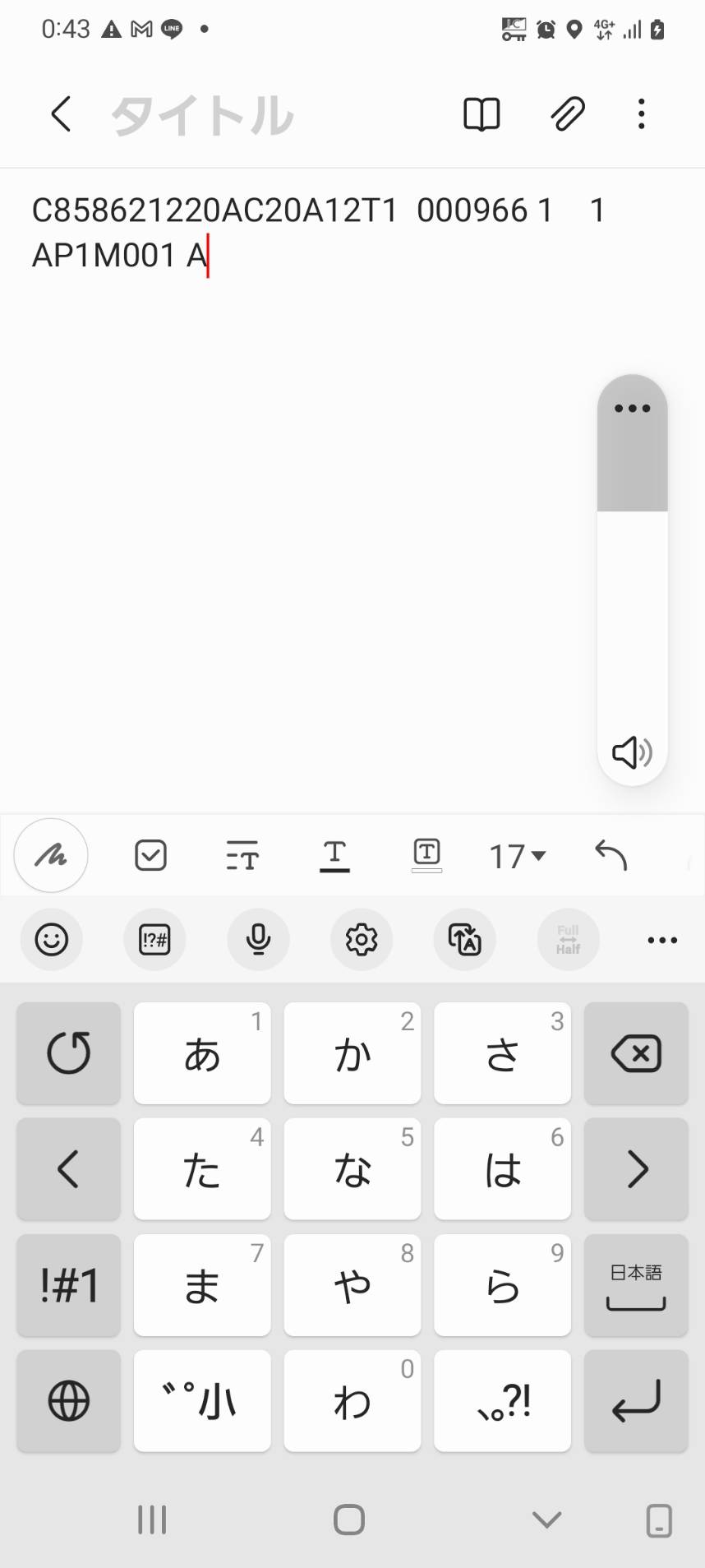Open the three-dot overflow menu

(x=642, y=114)
